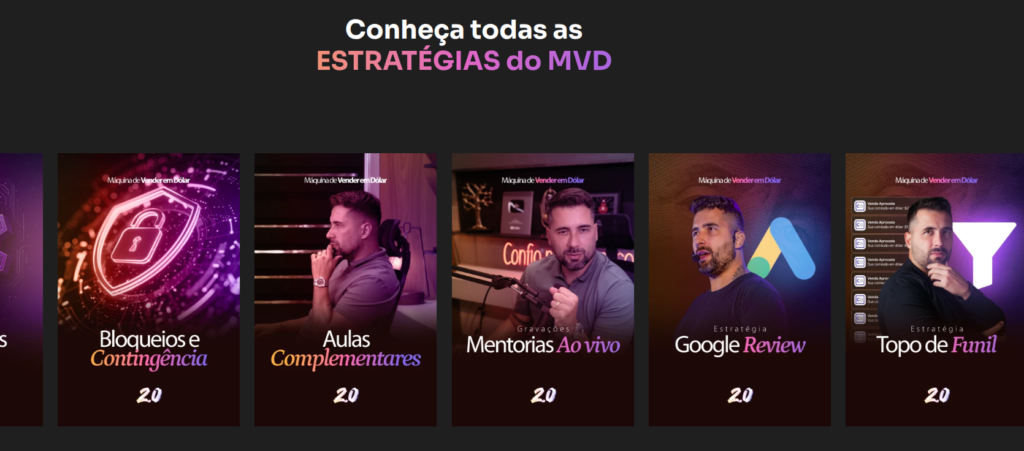Viewport: 1024px width, 451px height.
Task: Tap the Topo de Funil strategy card
Action: 935,290
